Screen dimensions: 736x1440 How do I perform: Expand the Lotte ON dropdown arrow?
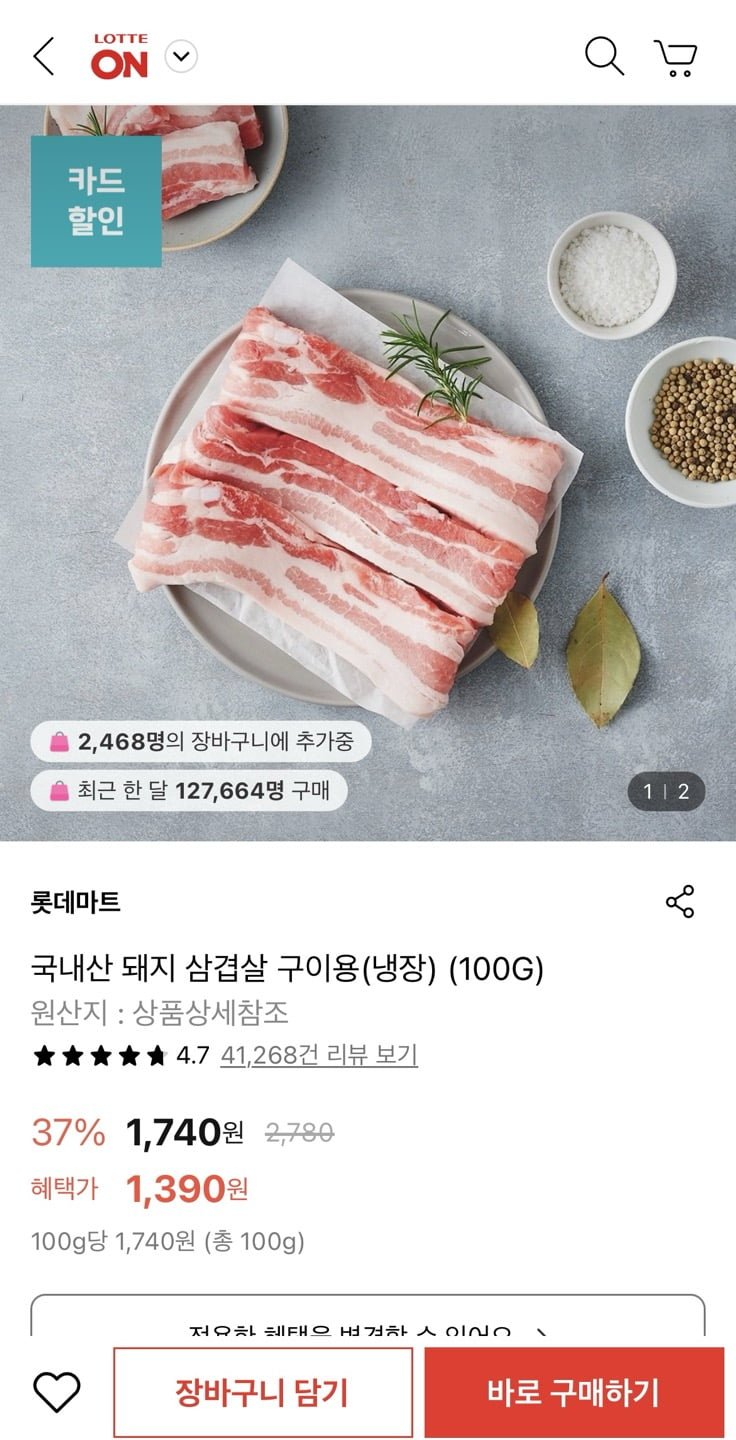click(181, 56)
